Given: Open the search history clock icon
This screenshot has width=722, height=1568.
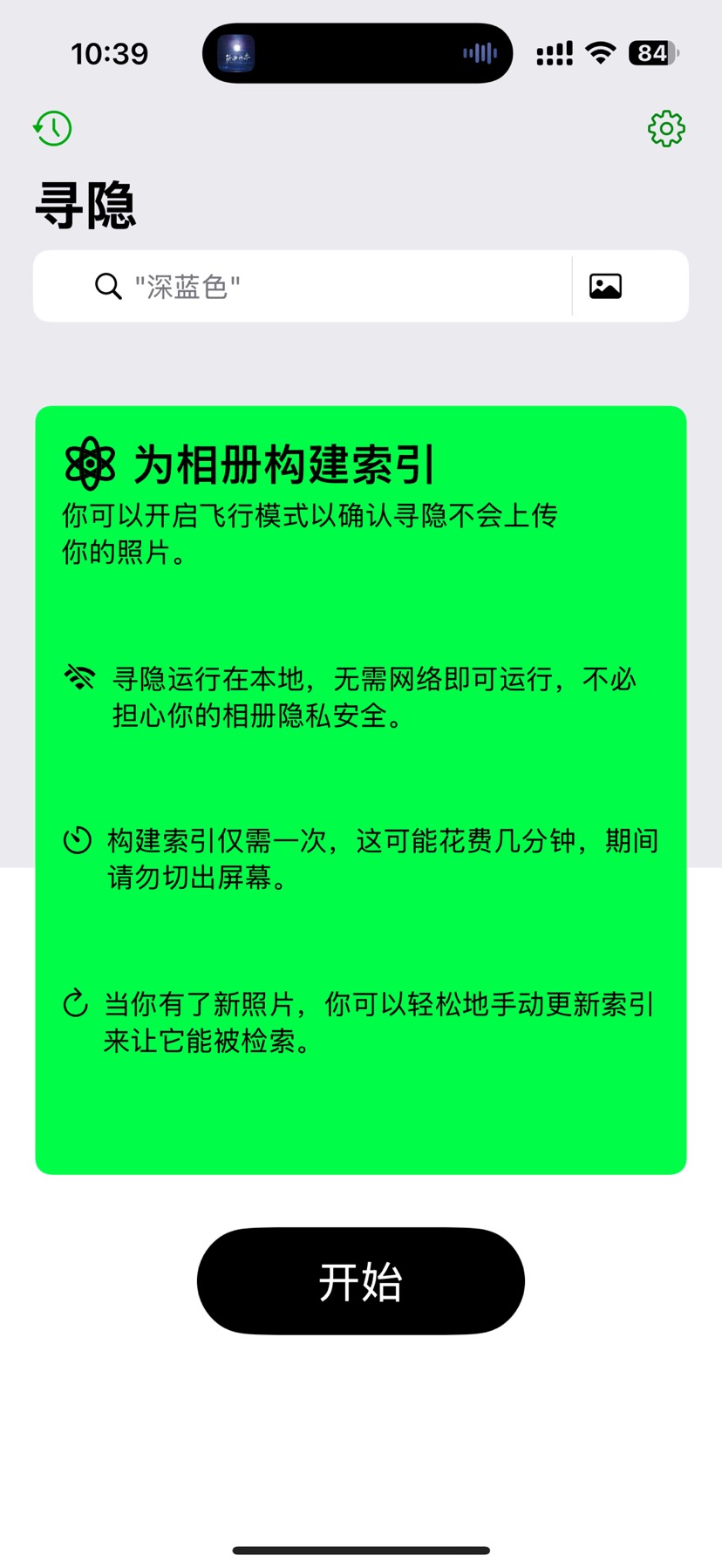Looking at the screenshot, I should point(53,129).
